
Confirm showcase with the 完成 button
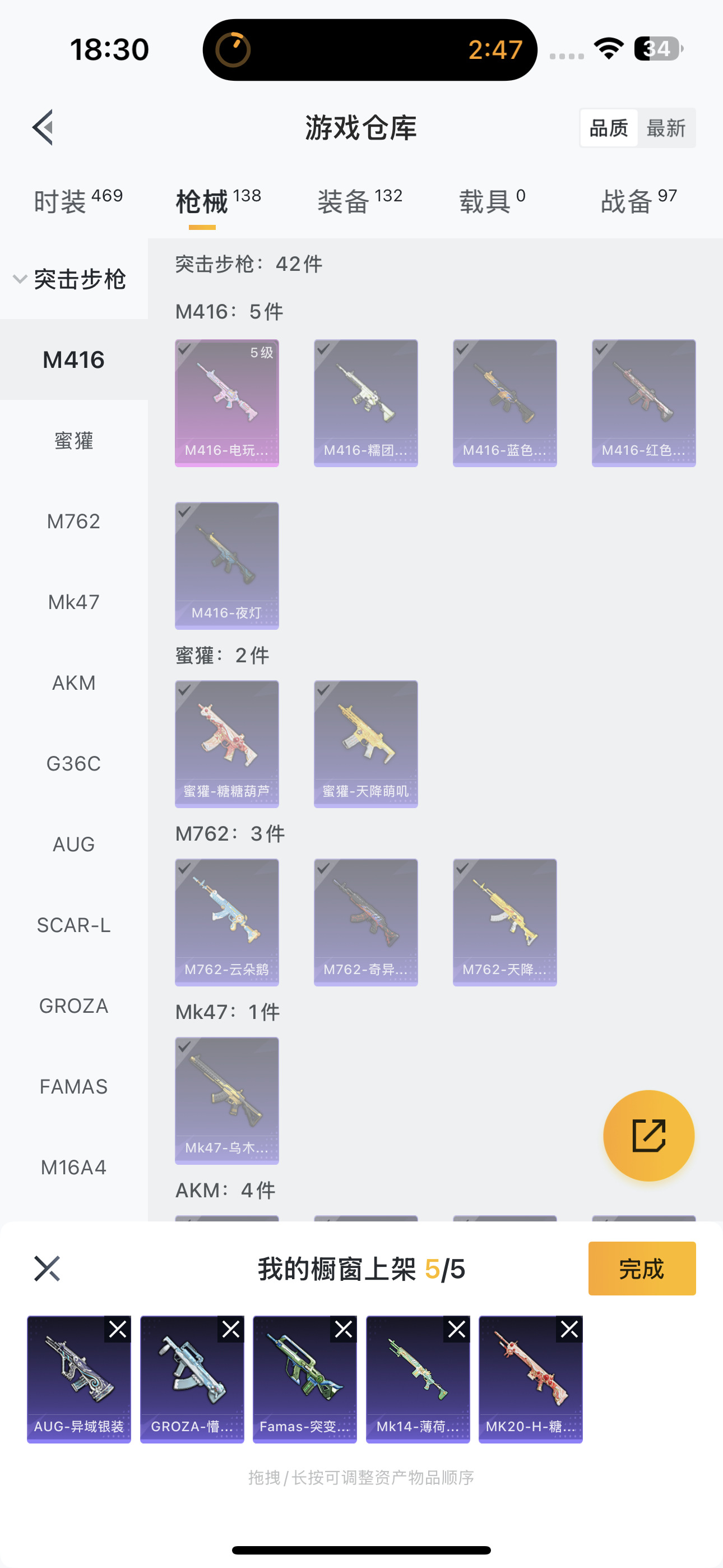[x=641, y=1269]
